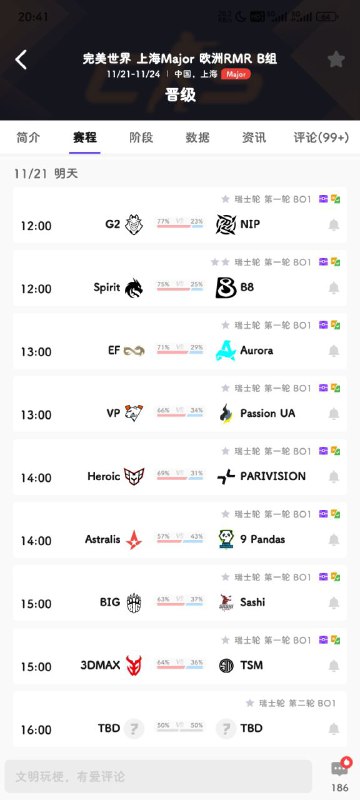Image resolution: width=360 pixels, height=800 pixels.
Task: Favorite this tournament with the star icon
Action: tap(336, 60)
